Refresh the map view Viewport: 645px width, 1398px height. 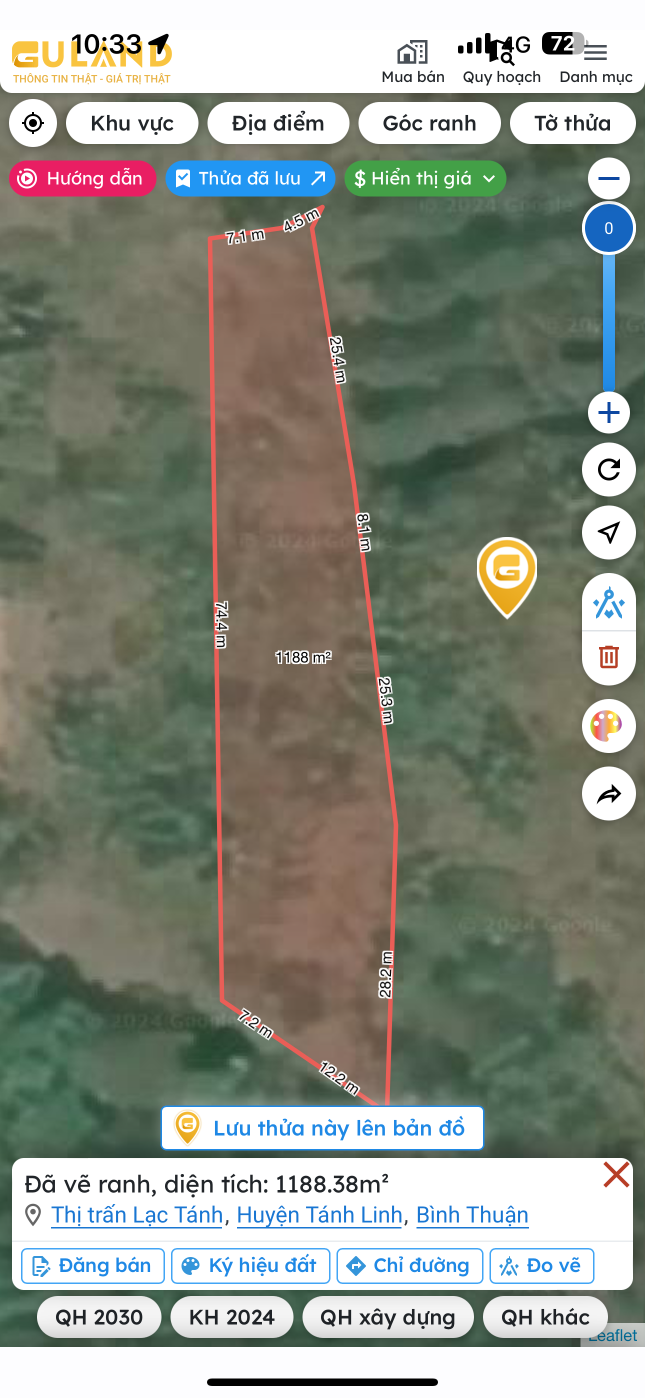[x=608, y=469]
